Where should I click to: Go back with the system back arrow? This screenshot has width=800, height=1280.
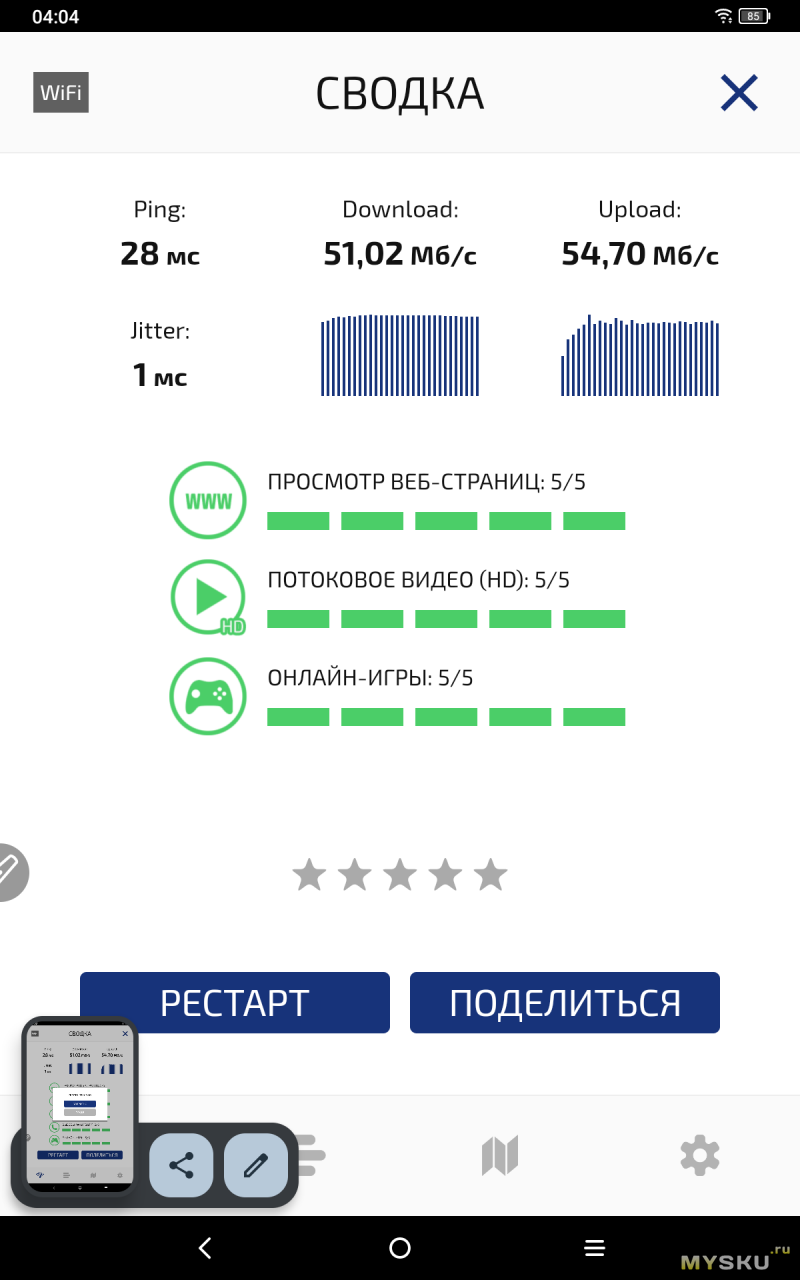point(205,1247)
